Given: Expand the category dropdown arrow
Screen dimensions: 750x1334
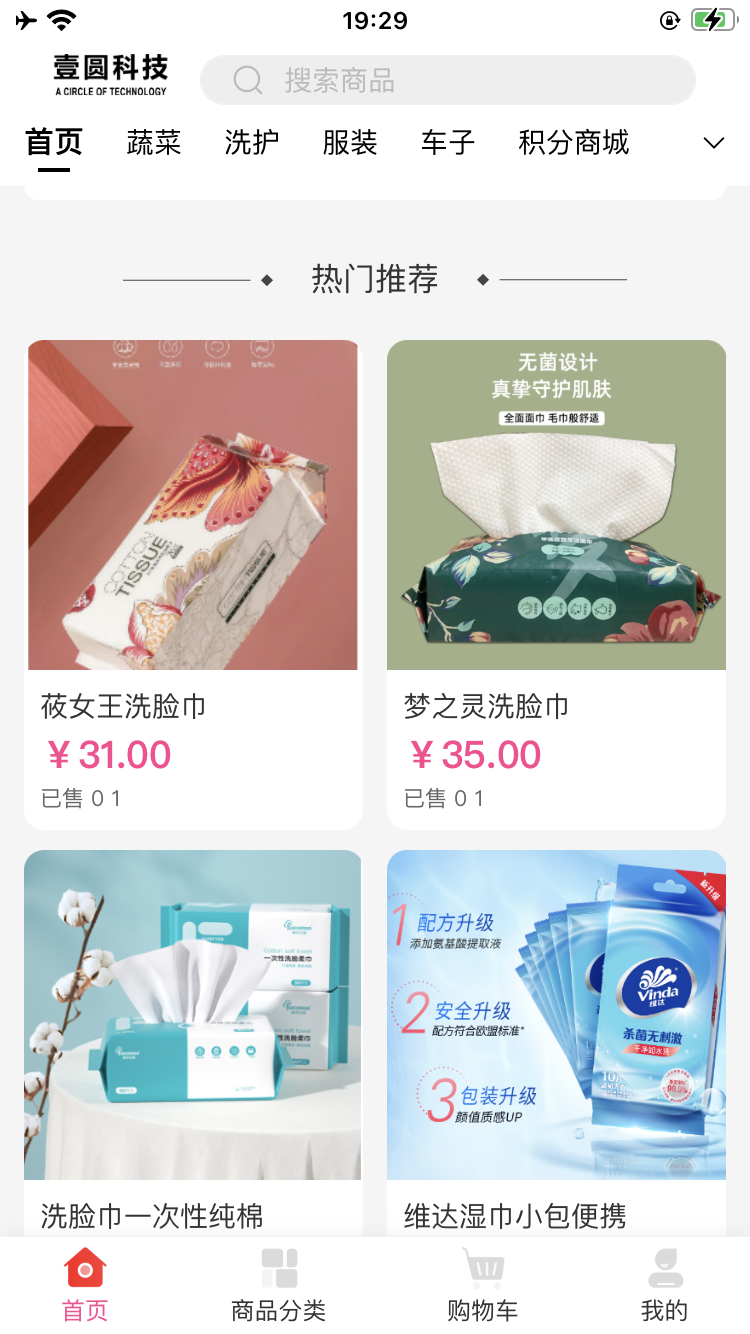Looking at the screenshot, I should pos(713,143).
